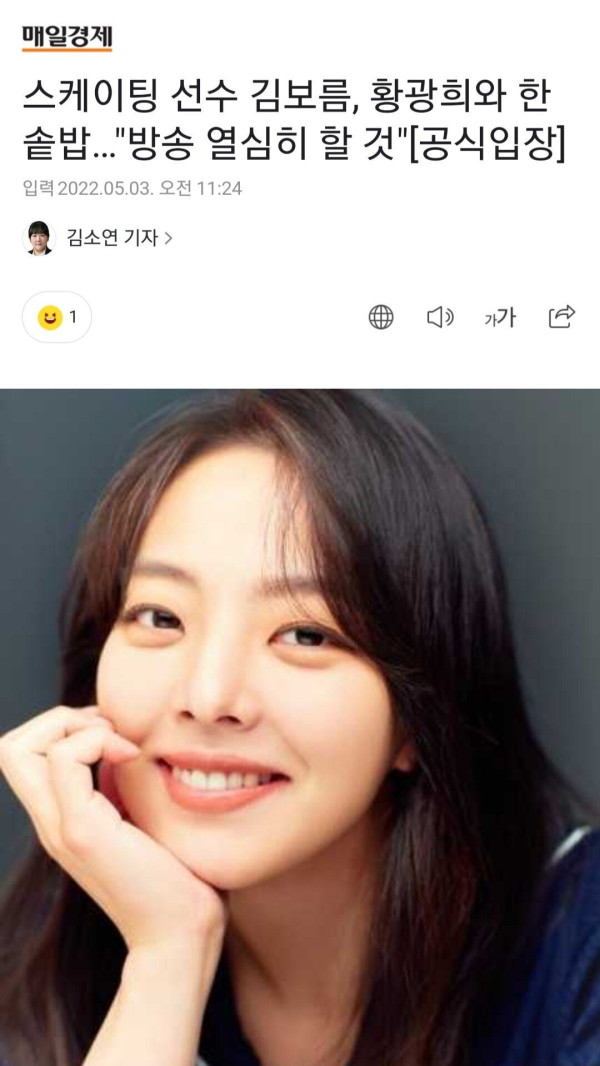This screenshot has width=600, height=1066.
Task: Open reporter 김소연 기자's profile
Action: [x=112, y=238]
